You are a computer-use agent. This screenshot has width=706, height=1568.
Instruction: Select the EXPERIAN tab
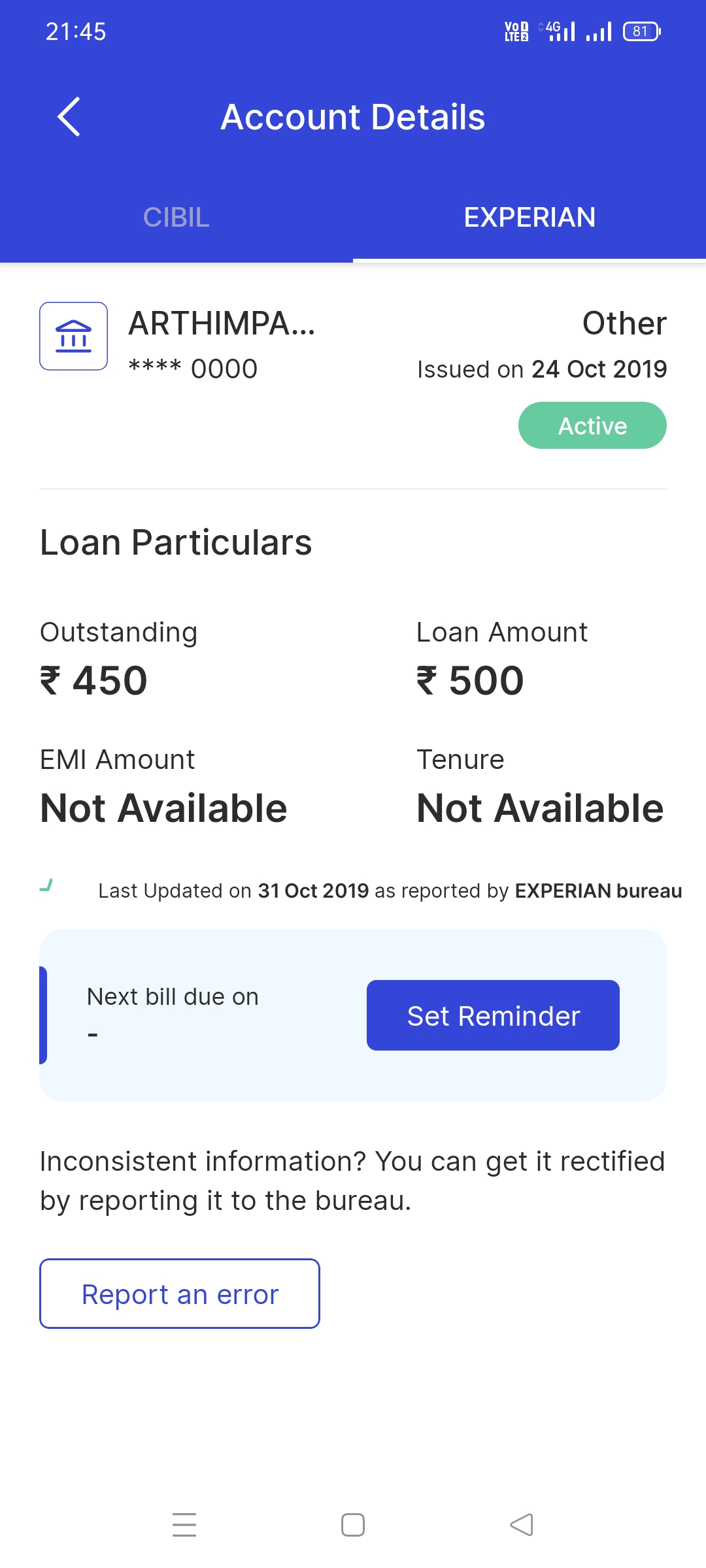529,218
